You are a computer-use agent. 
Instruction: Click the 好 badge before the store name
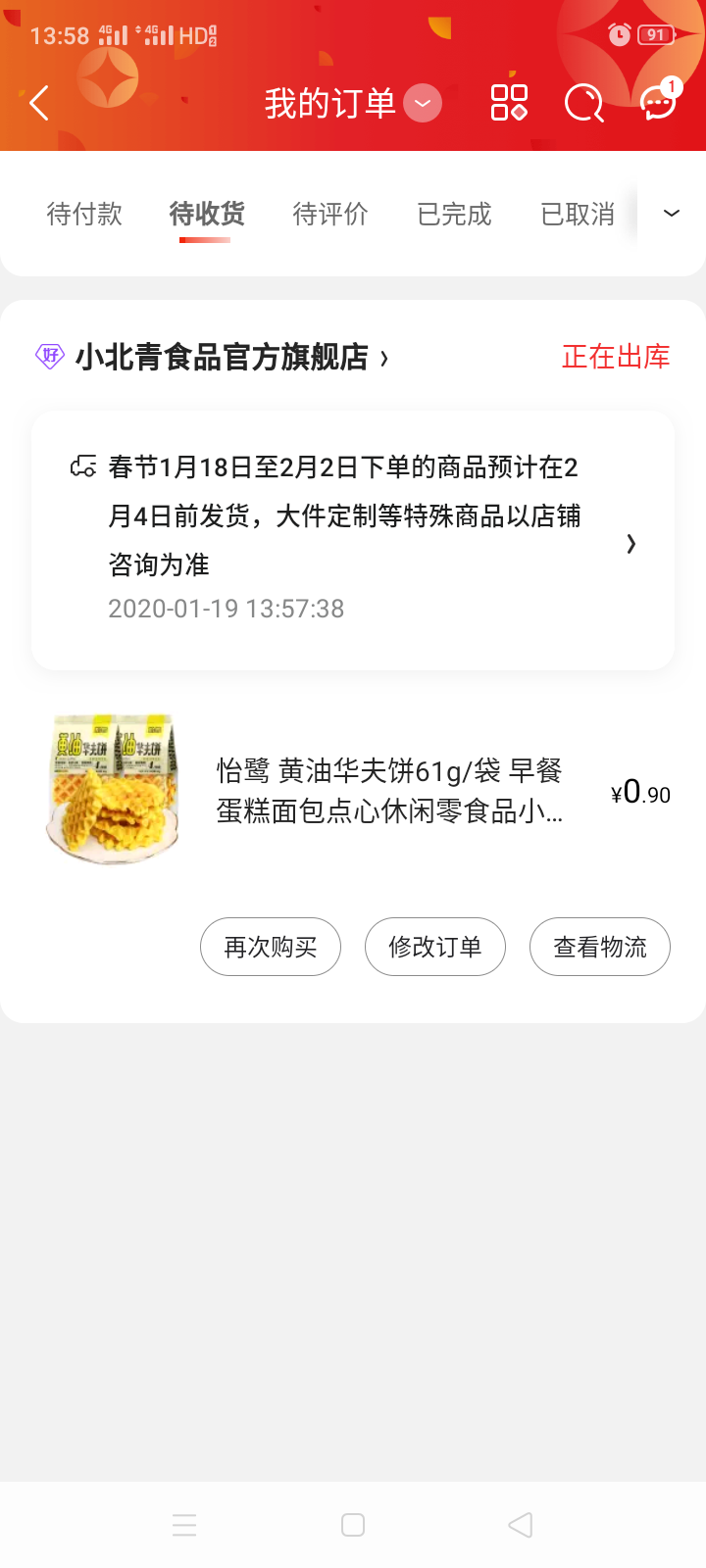[47, 356]
